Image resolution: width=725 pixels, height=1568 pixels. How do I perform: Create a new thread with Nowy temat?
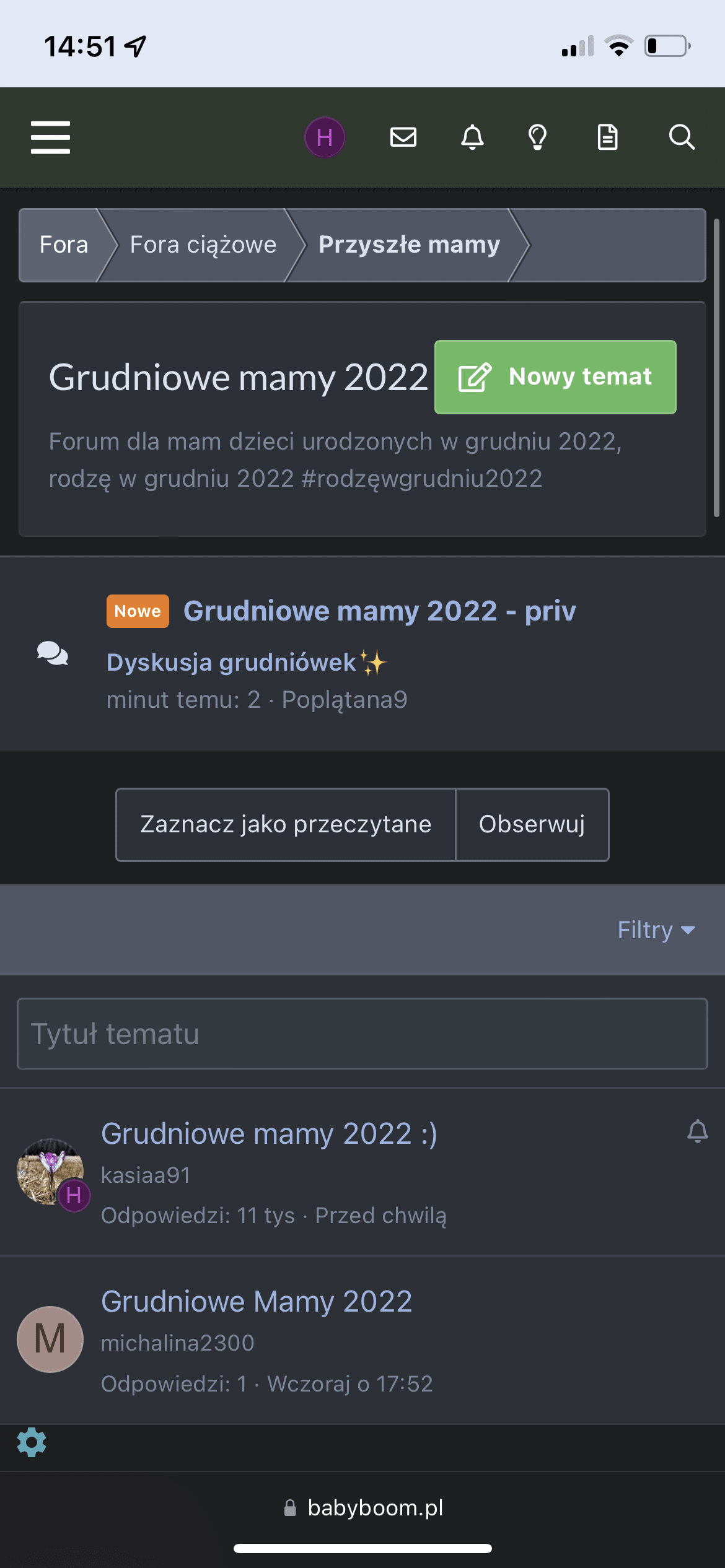pos(555,377)
